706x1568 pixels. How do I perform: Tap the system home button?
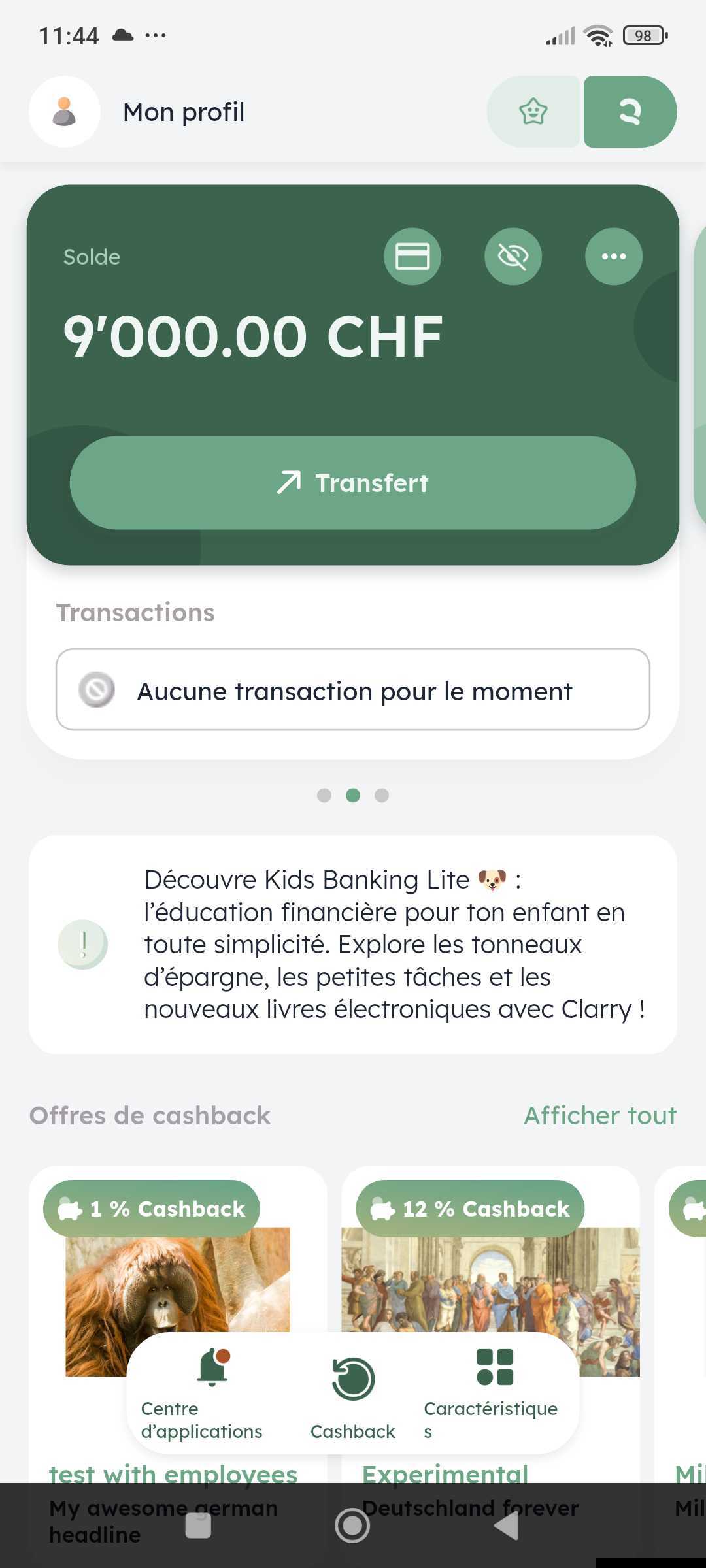point(352,1526)
